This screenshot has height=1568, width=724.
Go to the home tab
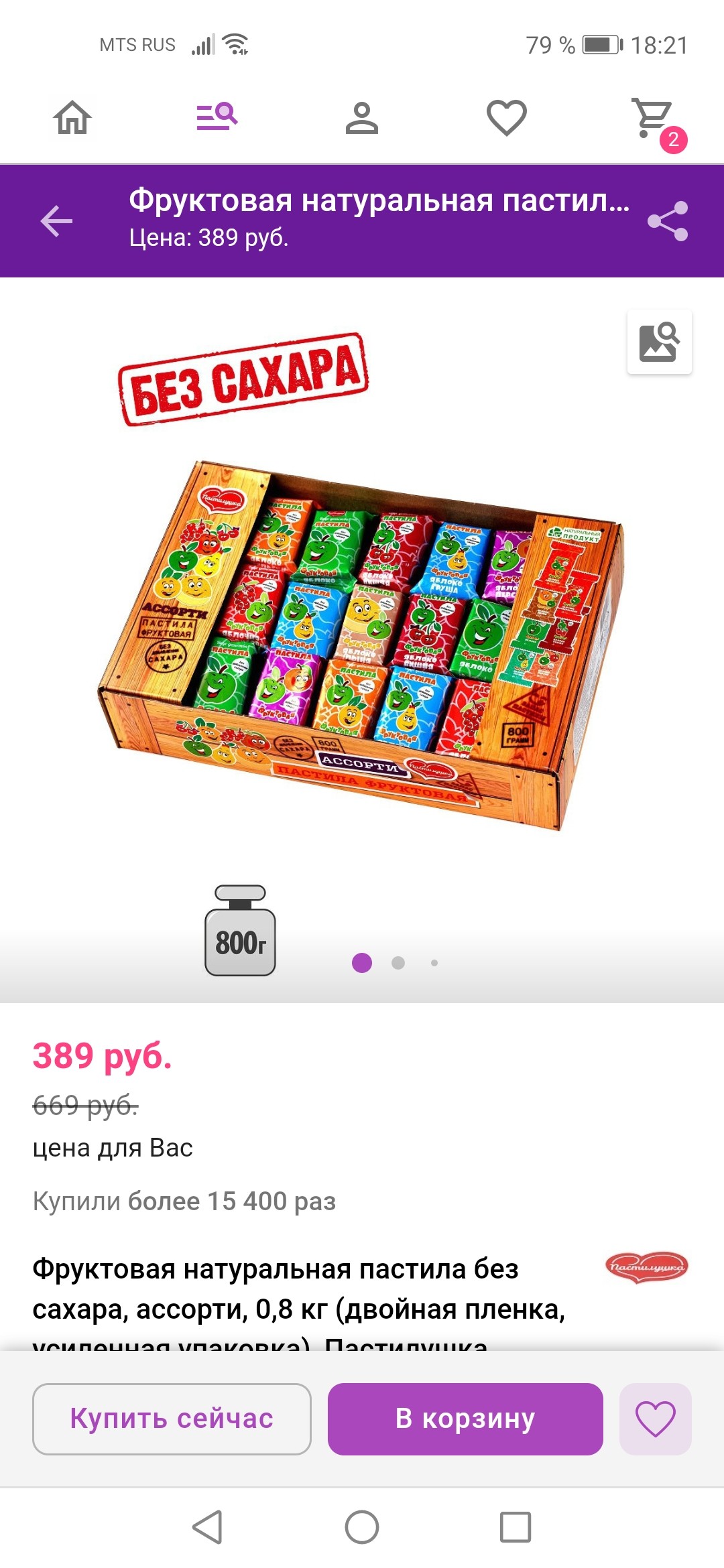click(x=72, y=118)
